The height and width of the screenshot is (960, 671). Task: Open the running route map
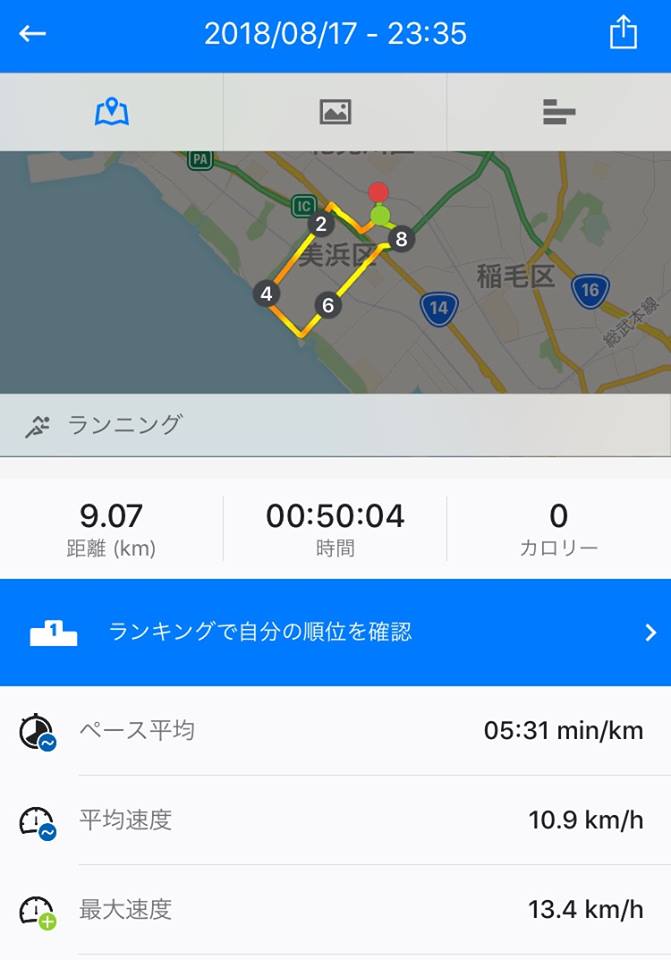tap(335, 272)
